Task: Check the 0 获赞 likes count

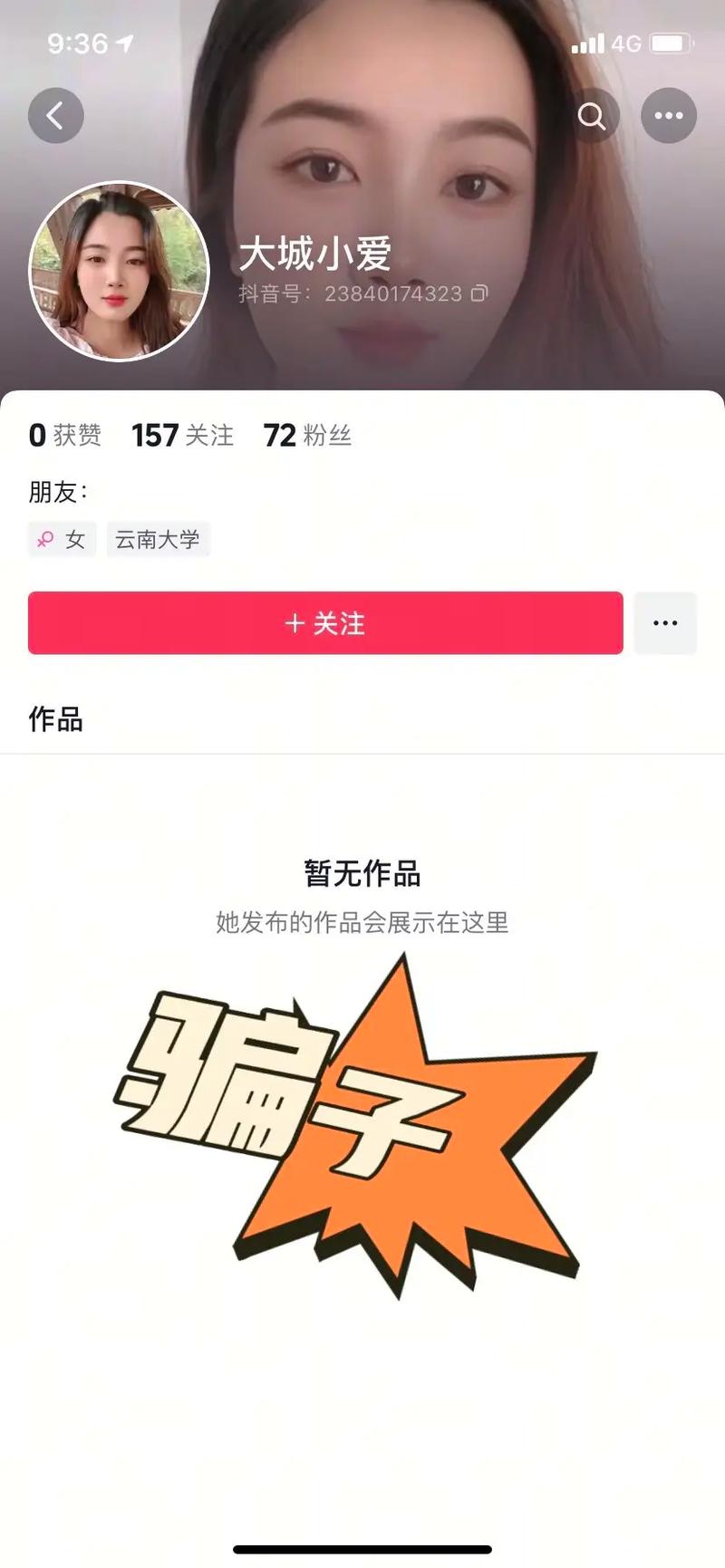Action: (63, 436)
